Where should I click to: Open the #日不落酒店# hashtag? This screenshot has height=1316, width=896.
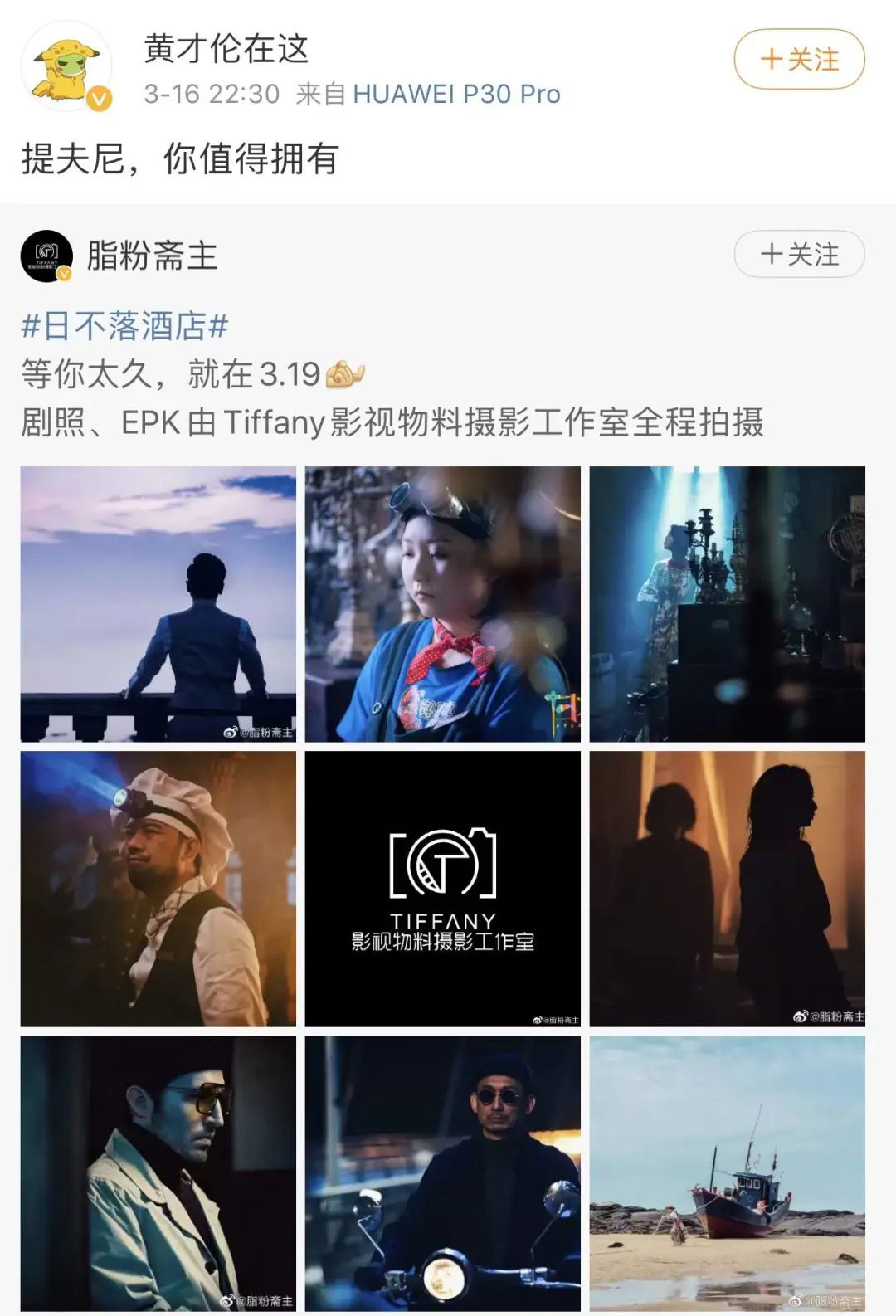[x=124, y=326]
